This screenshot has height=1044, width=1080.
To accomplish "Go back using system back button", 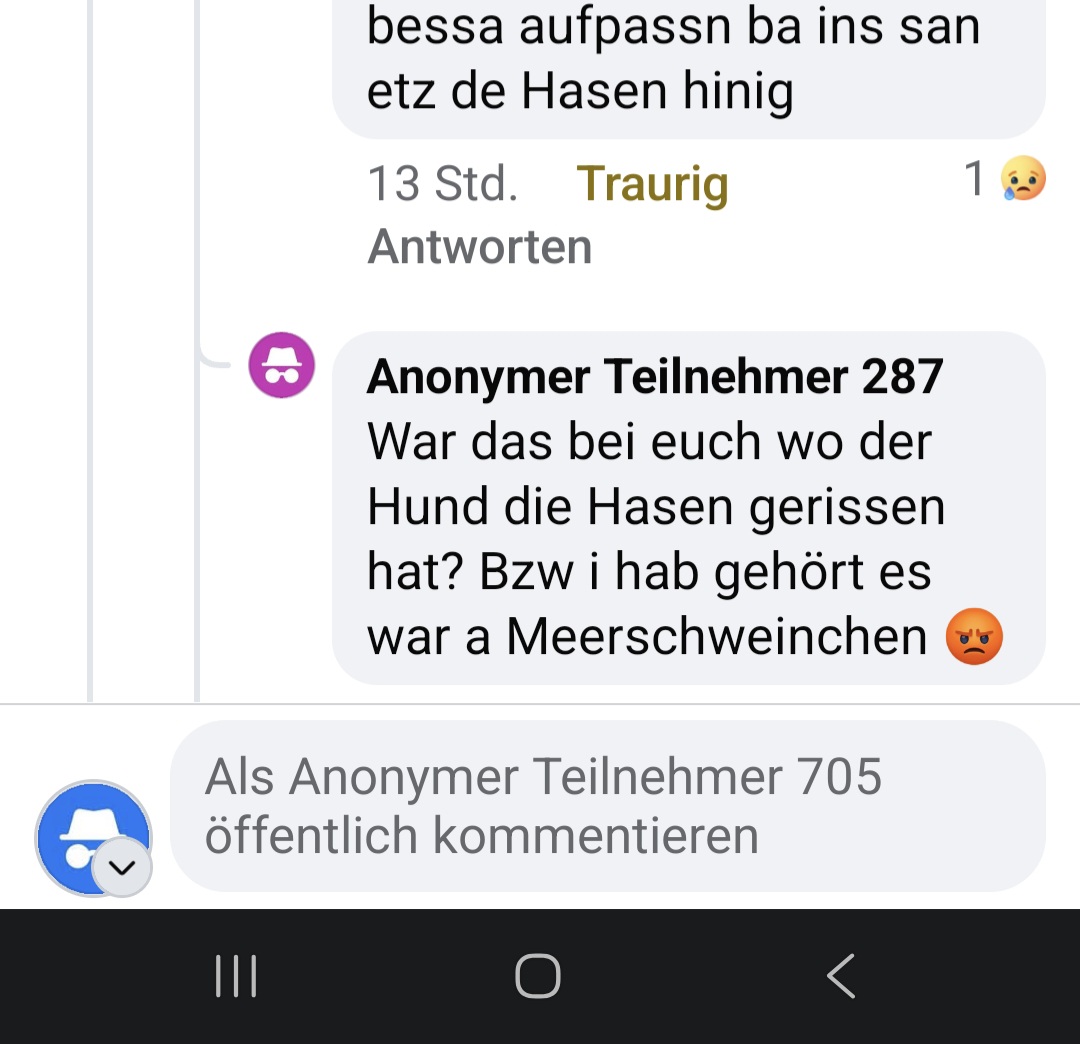I will (841, 976).
